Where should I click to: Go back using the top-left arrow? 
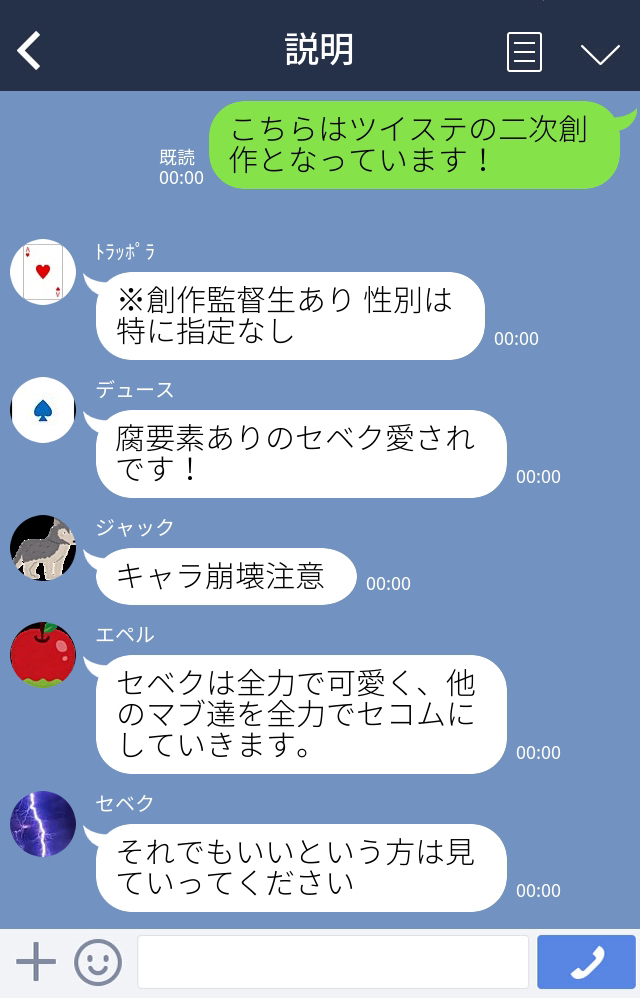click(x=30, y=50)
